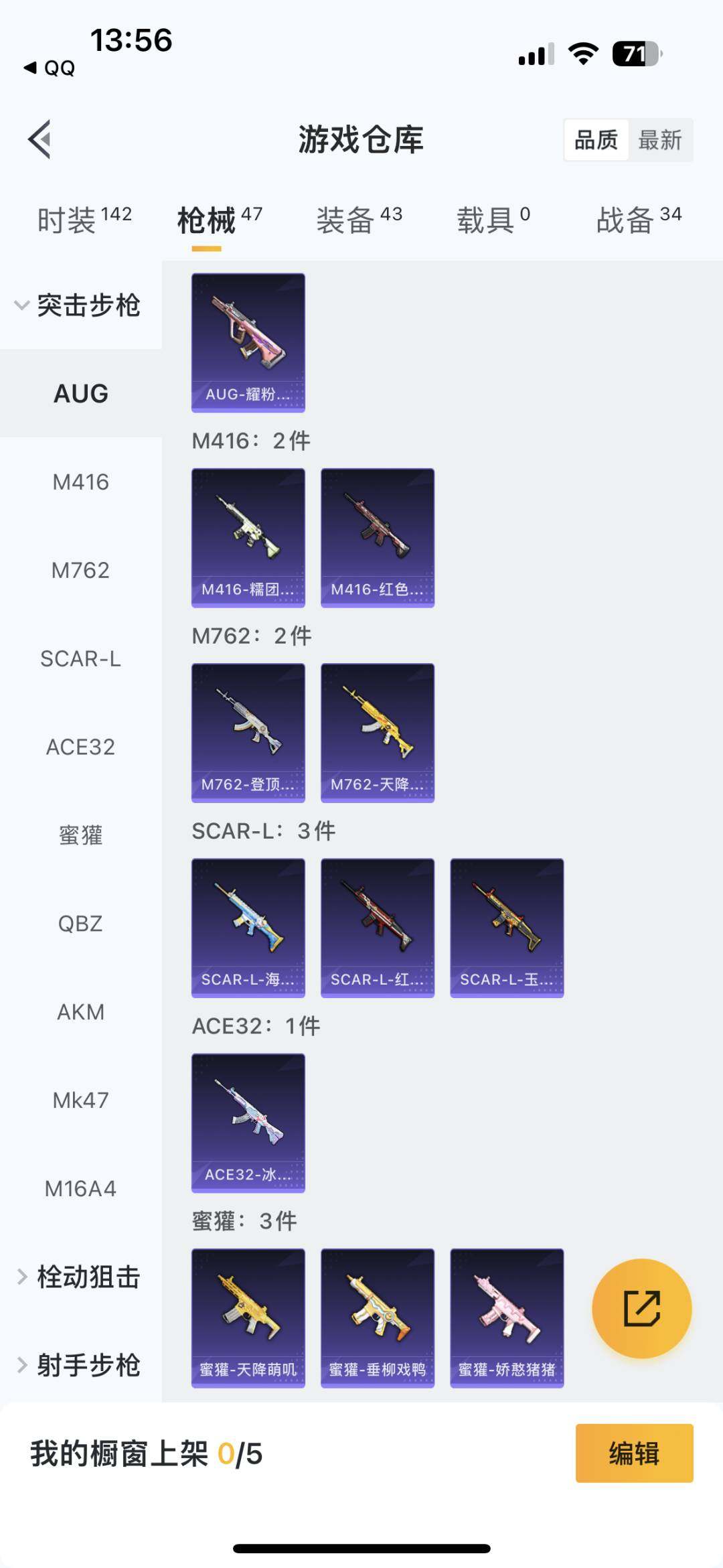The height and width of the screenshot is (1568, 723).
Task: Switch to the 时装 tab
Action: coord(84,220)
